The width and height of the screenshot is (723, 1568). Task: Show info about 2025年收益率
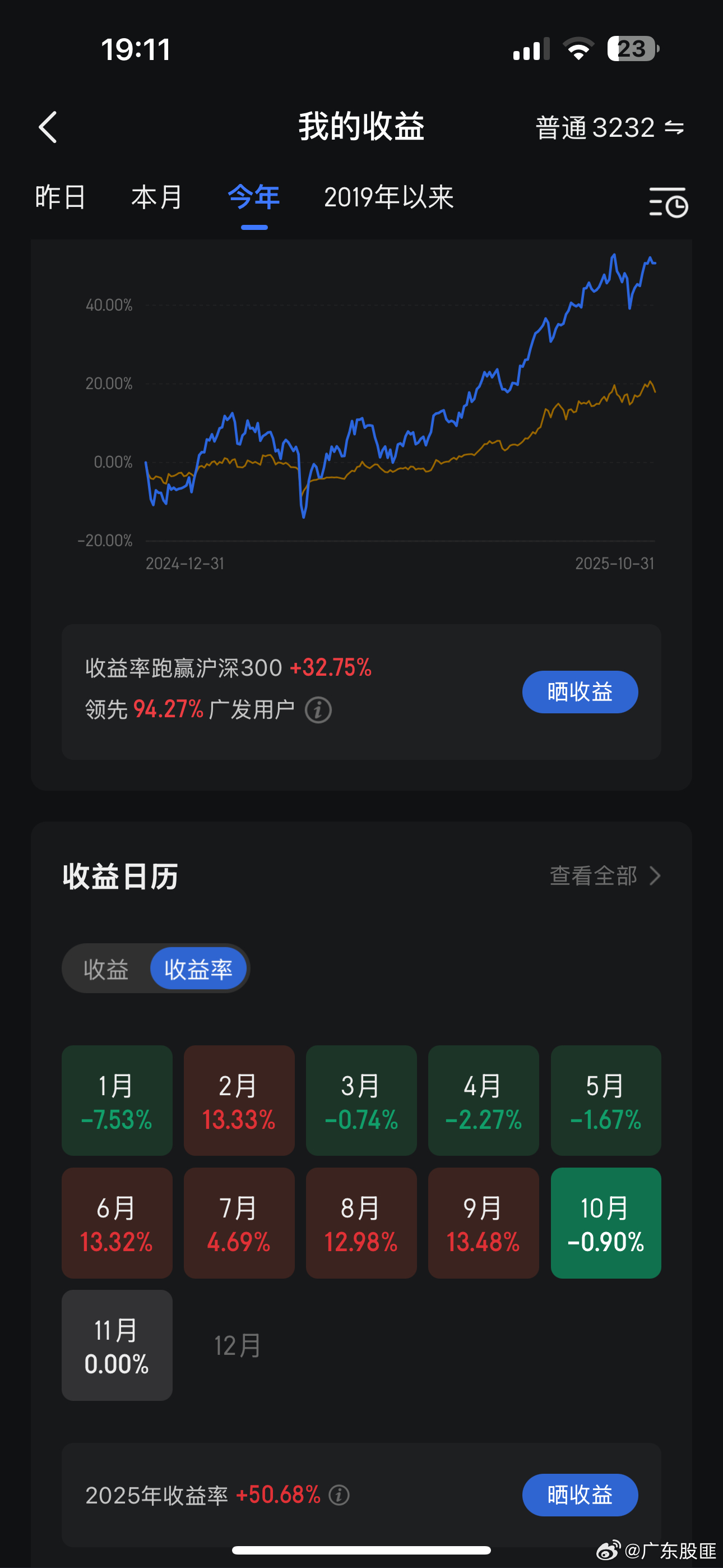339,1495
